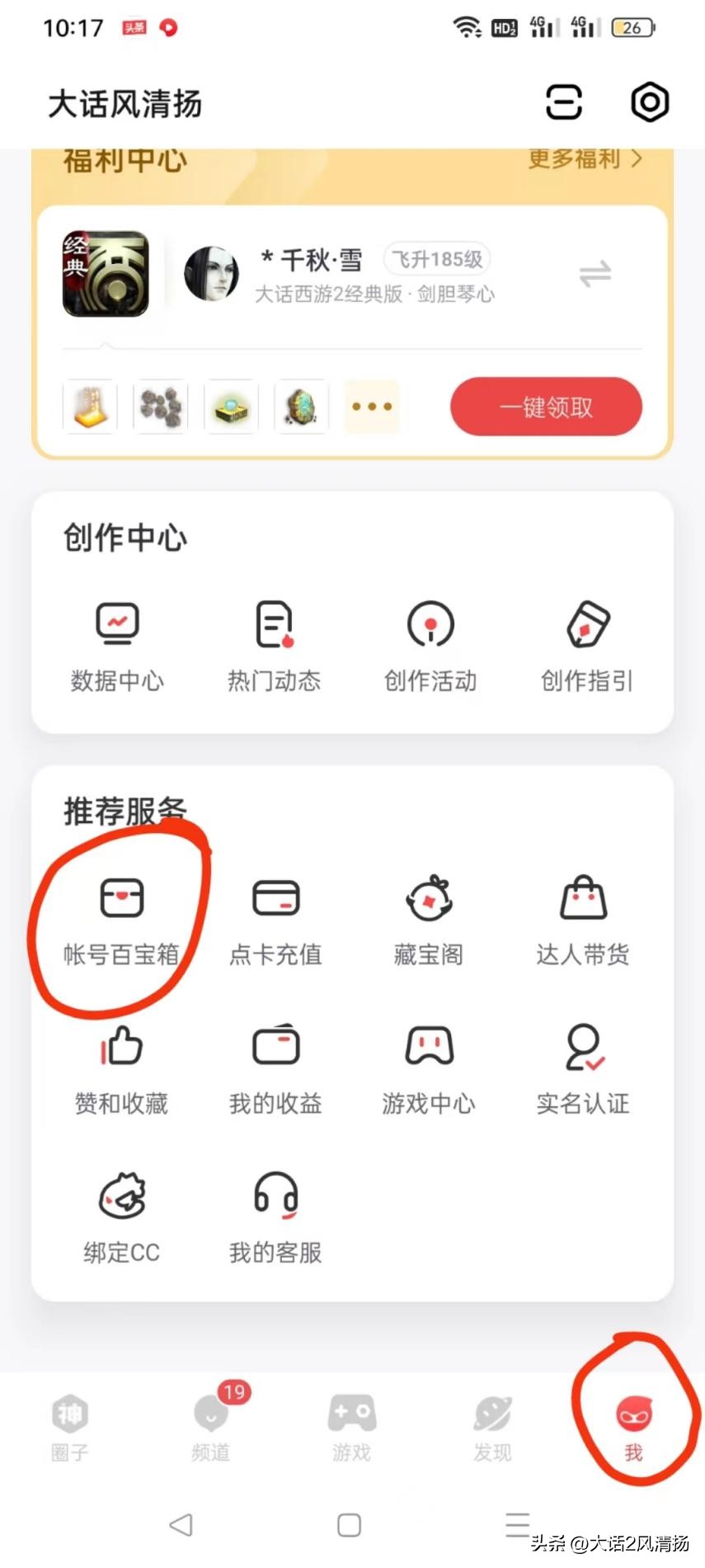Open the circled 帐号百宝箱 account toolbox

[x=121, y=899]
